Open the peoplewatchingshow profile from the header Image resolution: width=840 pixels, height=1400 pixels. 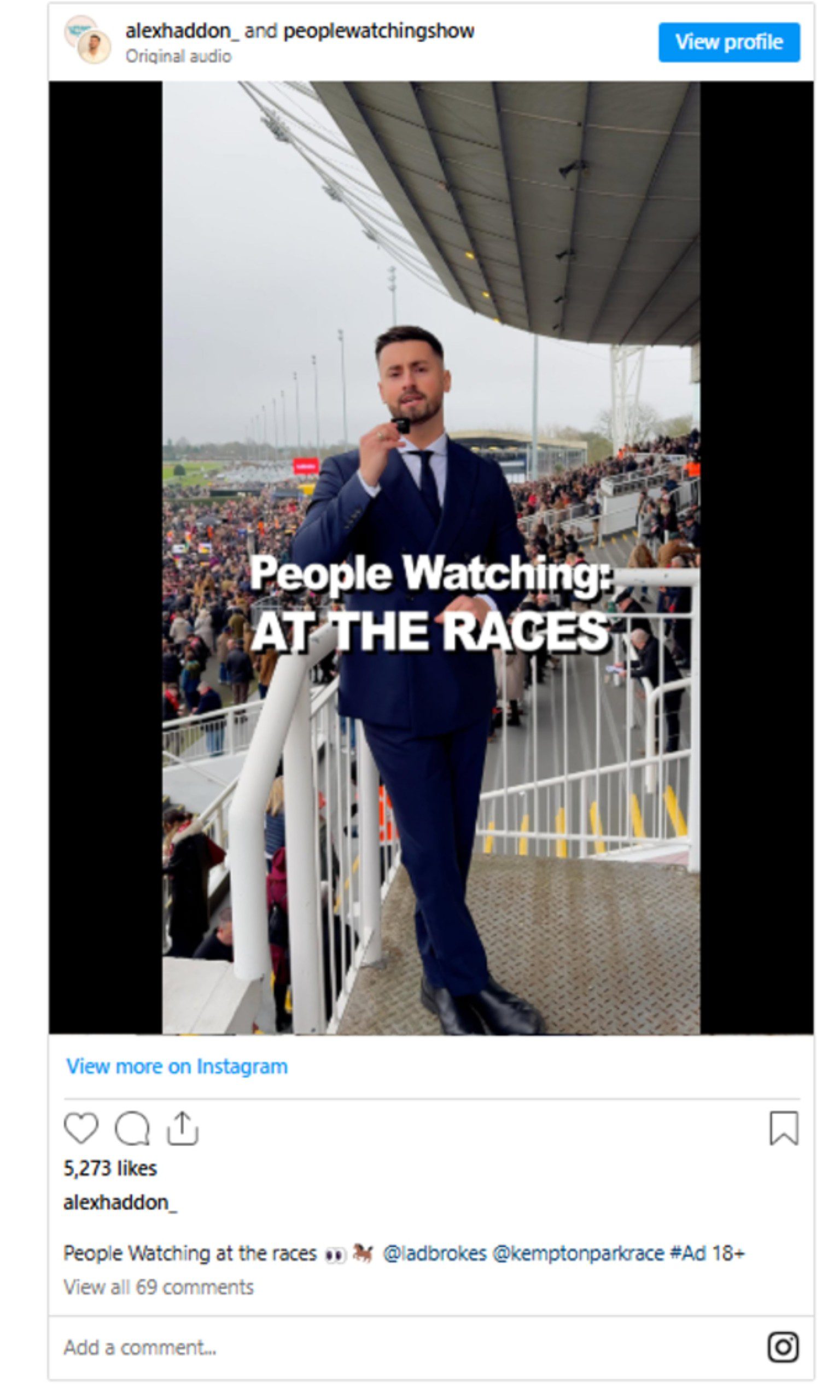point(378,31)
